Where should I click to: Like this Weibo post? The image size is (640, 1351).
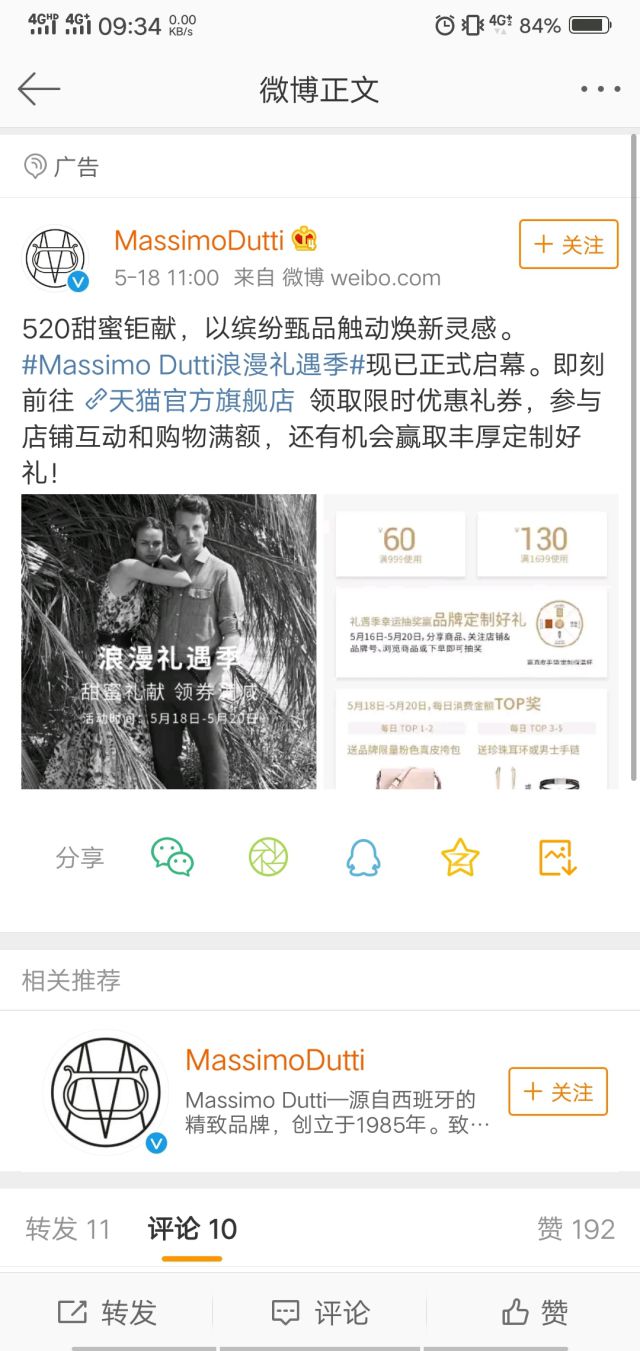(534, 1312)
